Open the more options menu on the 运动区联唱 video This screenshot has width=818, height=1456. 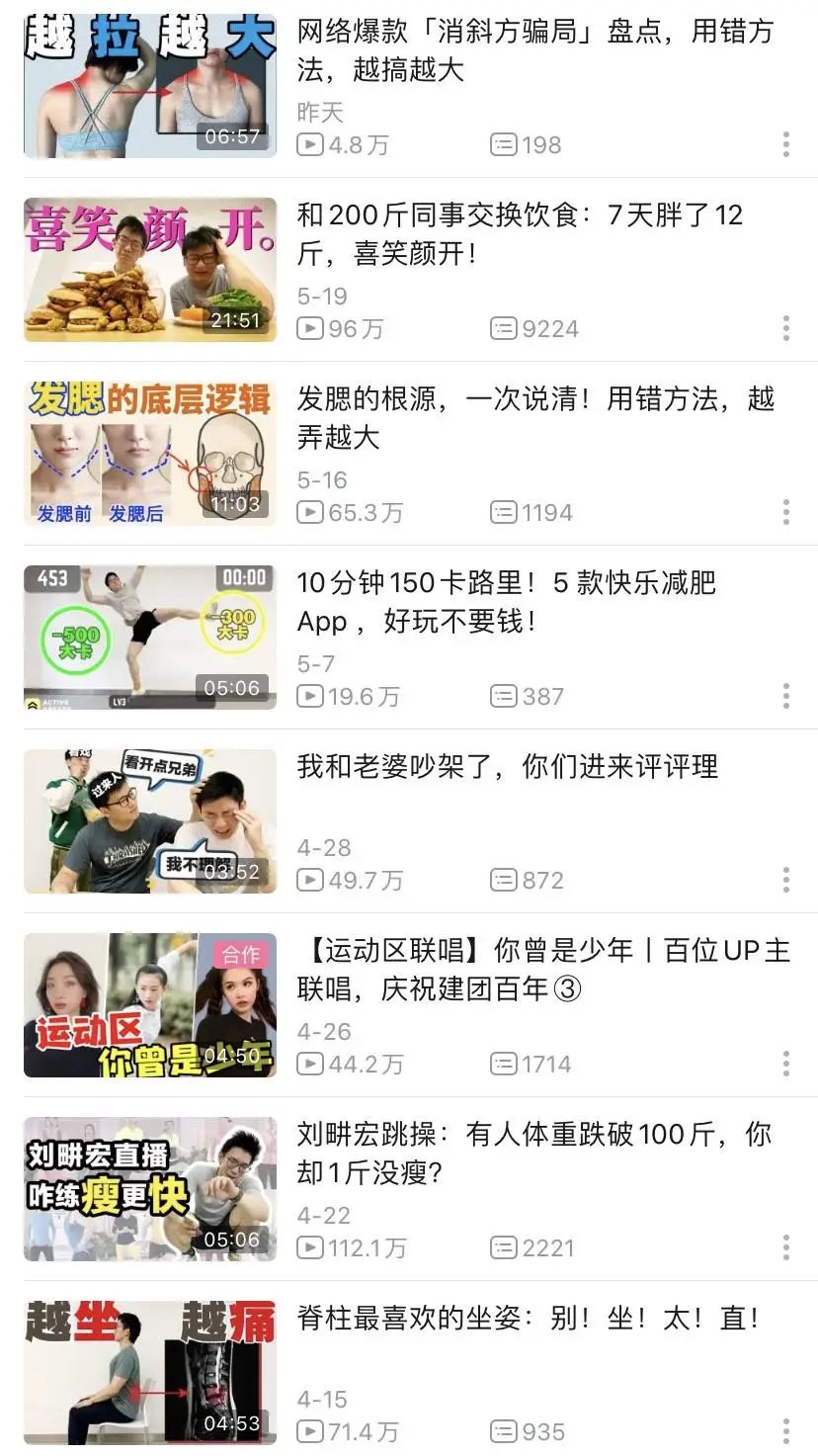pos(785,1064)
